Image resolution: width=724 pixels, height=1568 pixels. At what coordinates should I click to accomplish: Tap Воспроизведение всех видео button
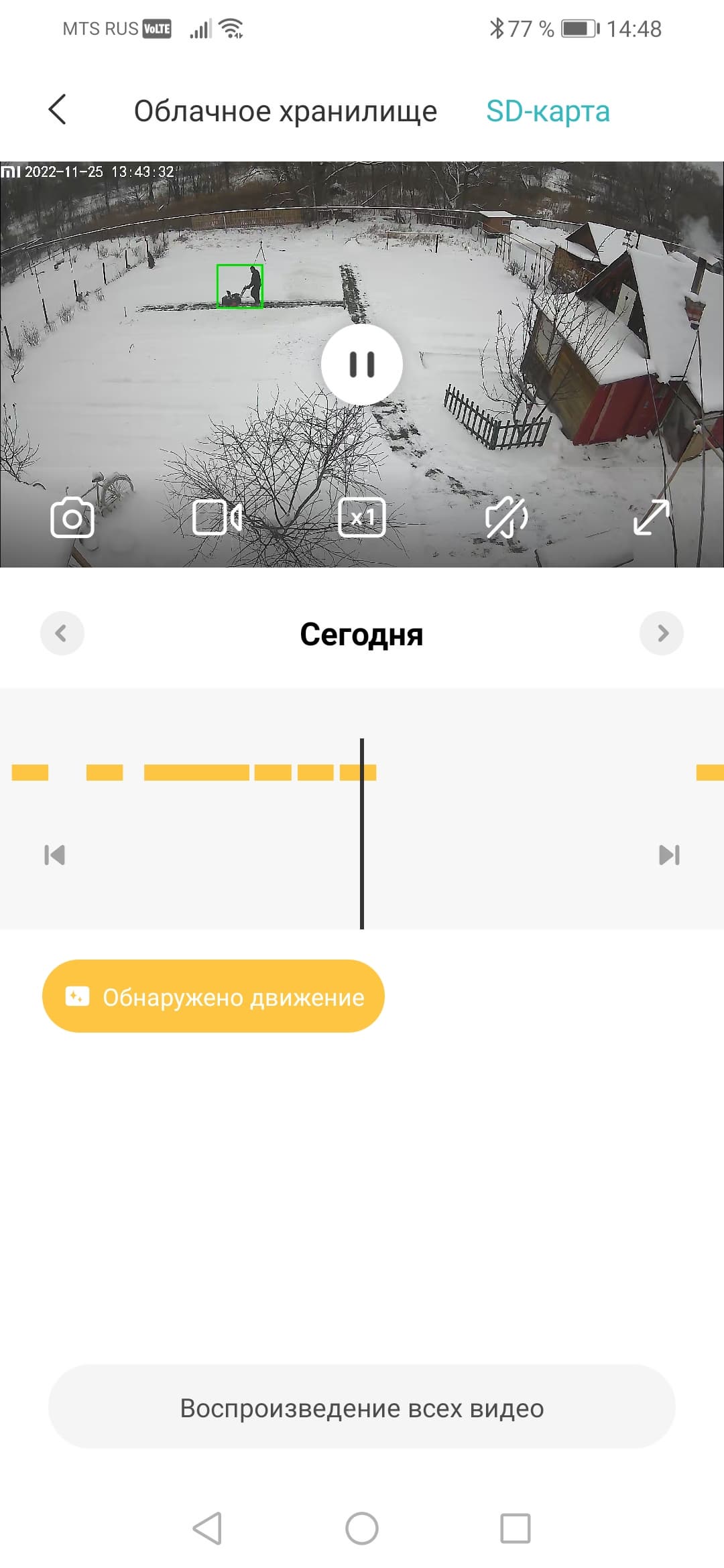point(361,1408)
